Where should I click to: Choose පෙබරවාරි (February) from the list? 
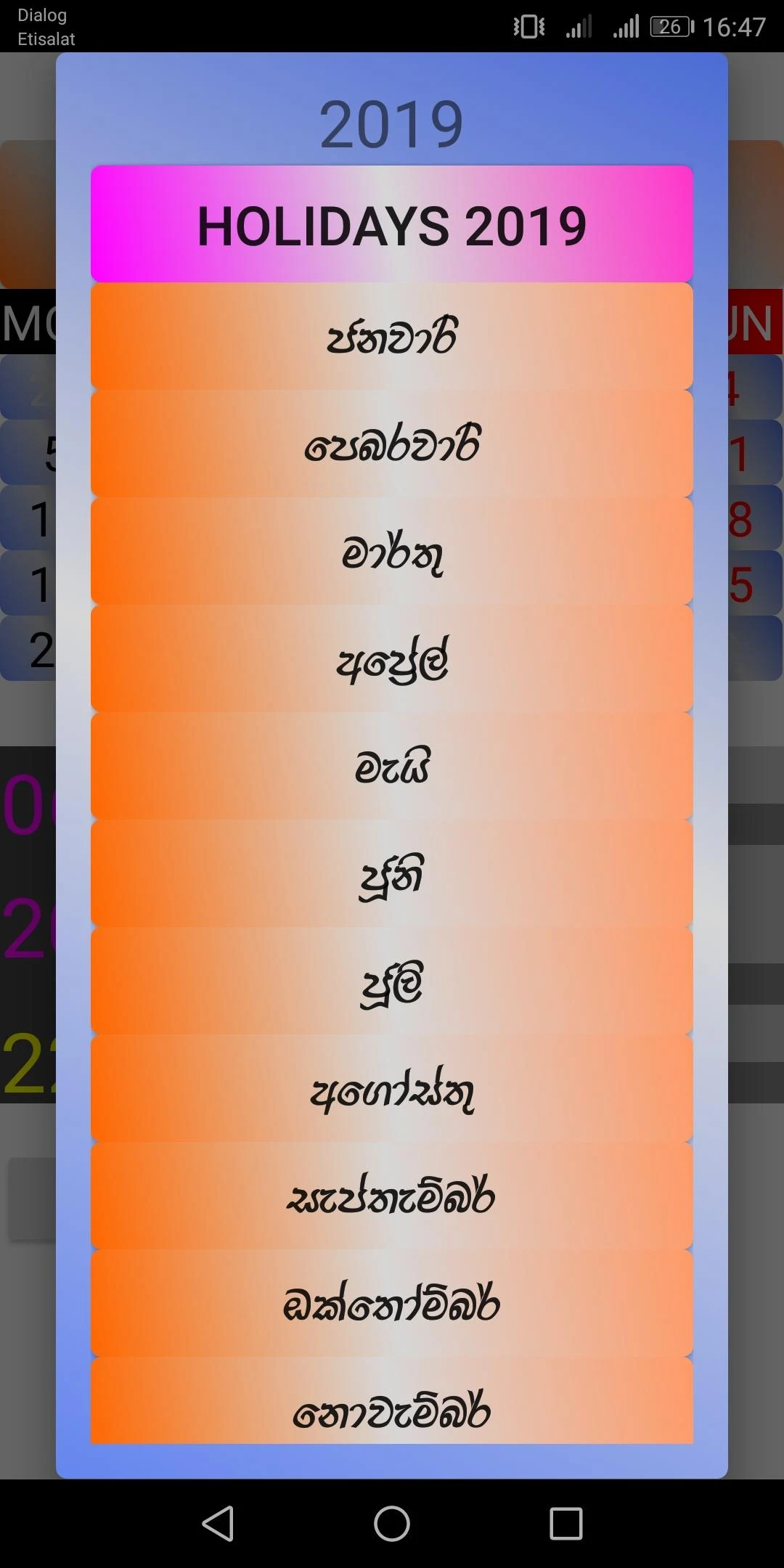coord(392,444)
